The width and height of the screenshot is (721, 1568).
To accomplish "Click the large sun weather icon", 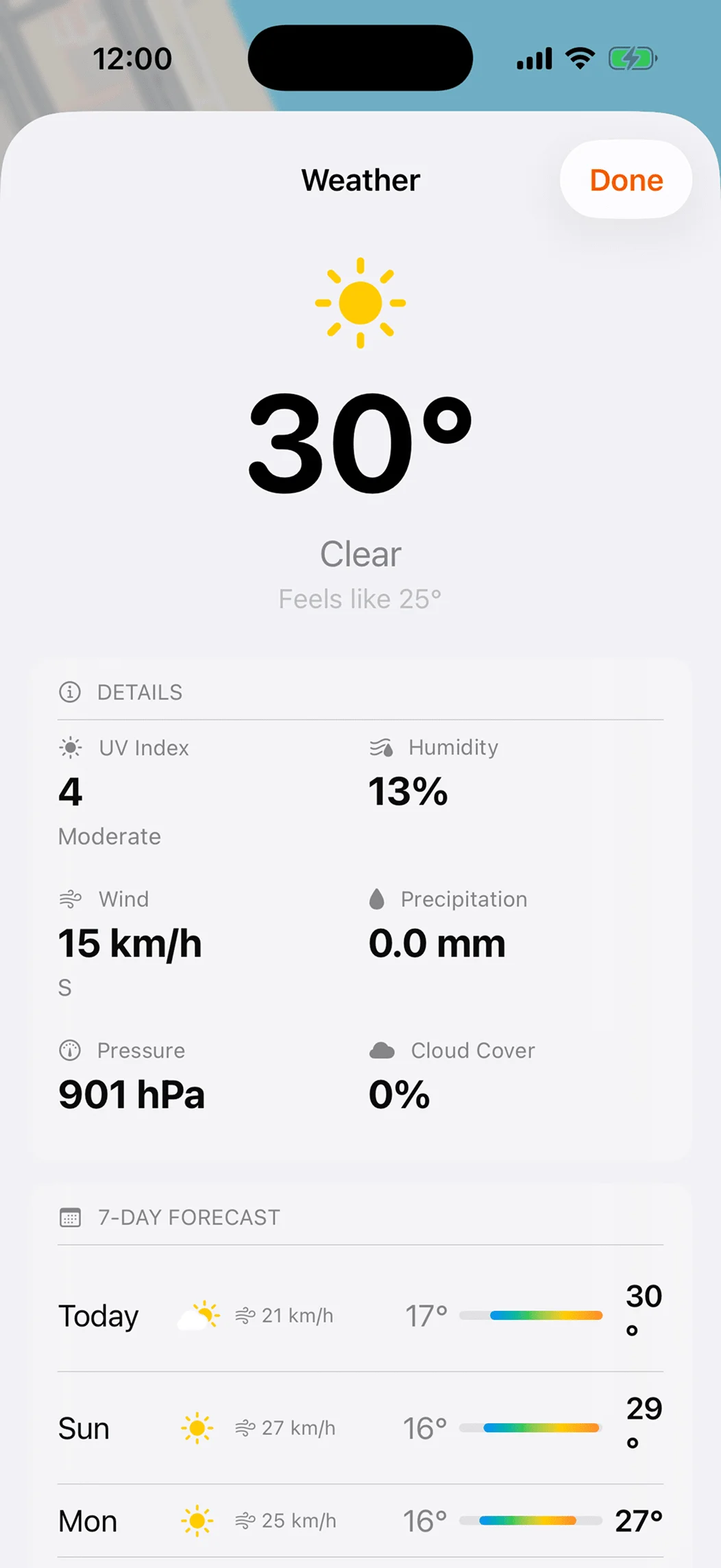I will point(360,303).
